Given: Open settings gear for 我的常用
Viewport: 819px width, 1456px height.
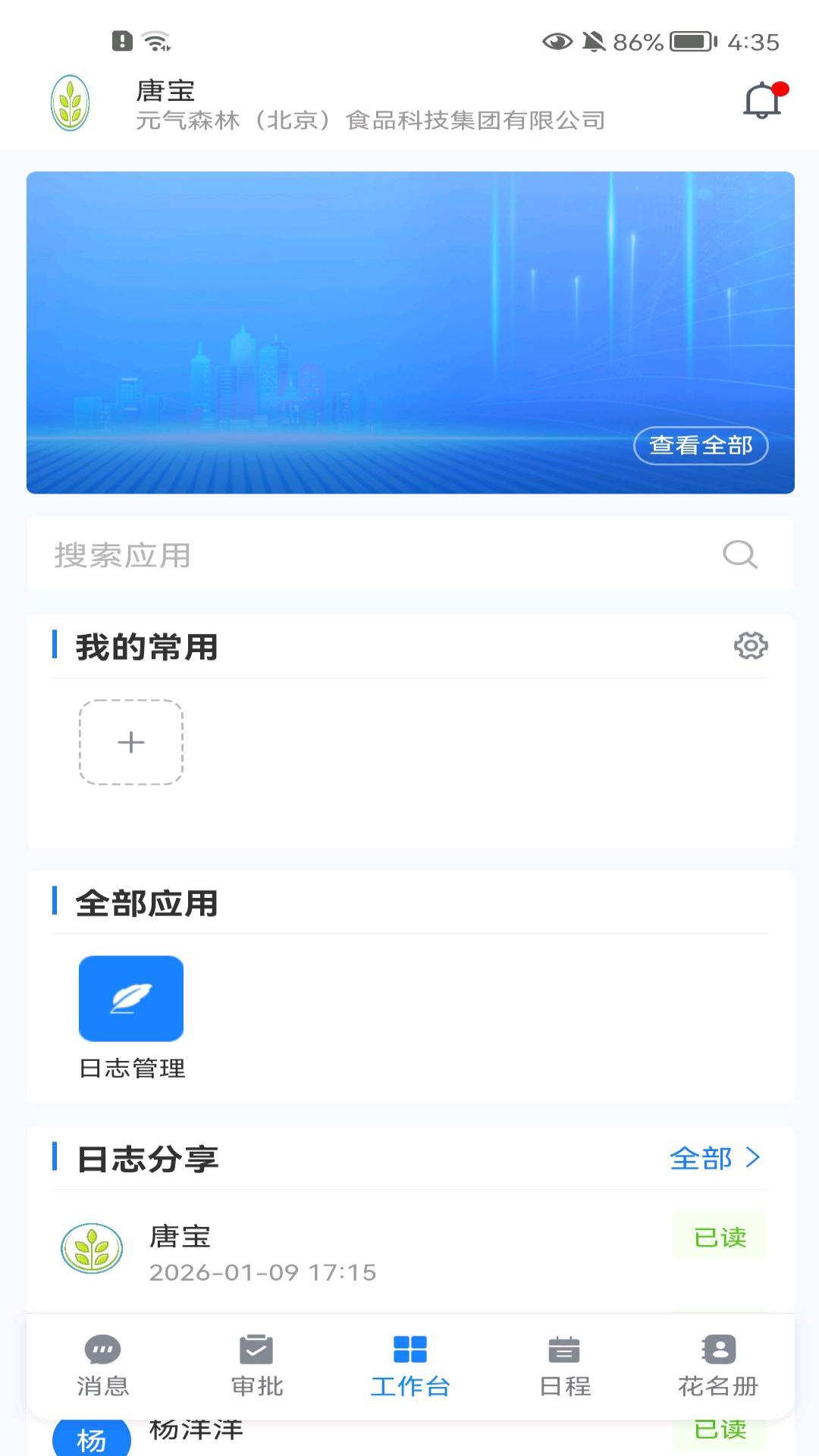Looking at the screenshot, I should tap(752, 646).
